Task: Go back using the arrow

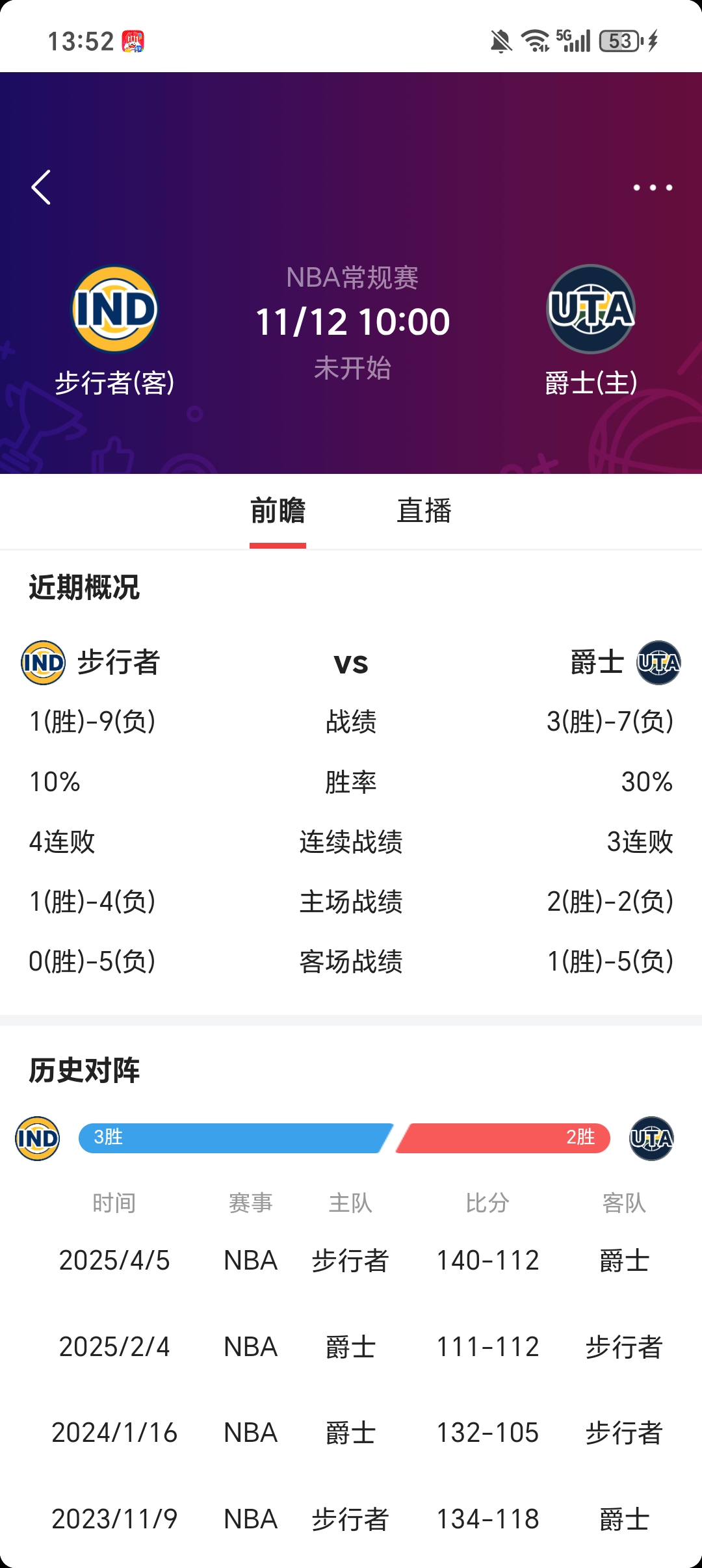Action: coord(41,187)
